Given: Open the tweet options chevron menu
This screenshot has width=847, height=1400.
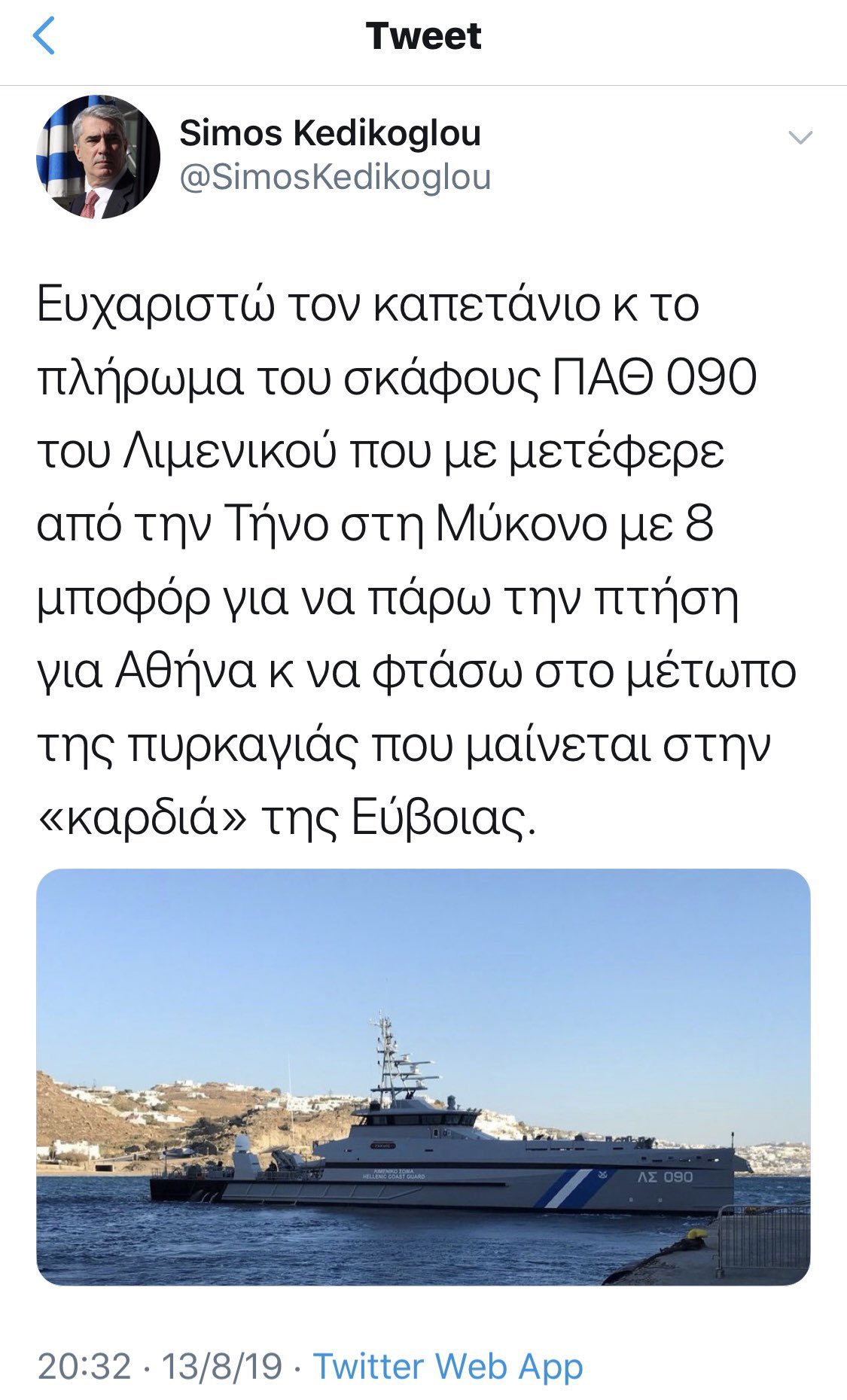Looking at the screenshot, I should (799, 138).
